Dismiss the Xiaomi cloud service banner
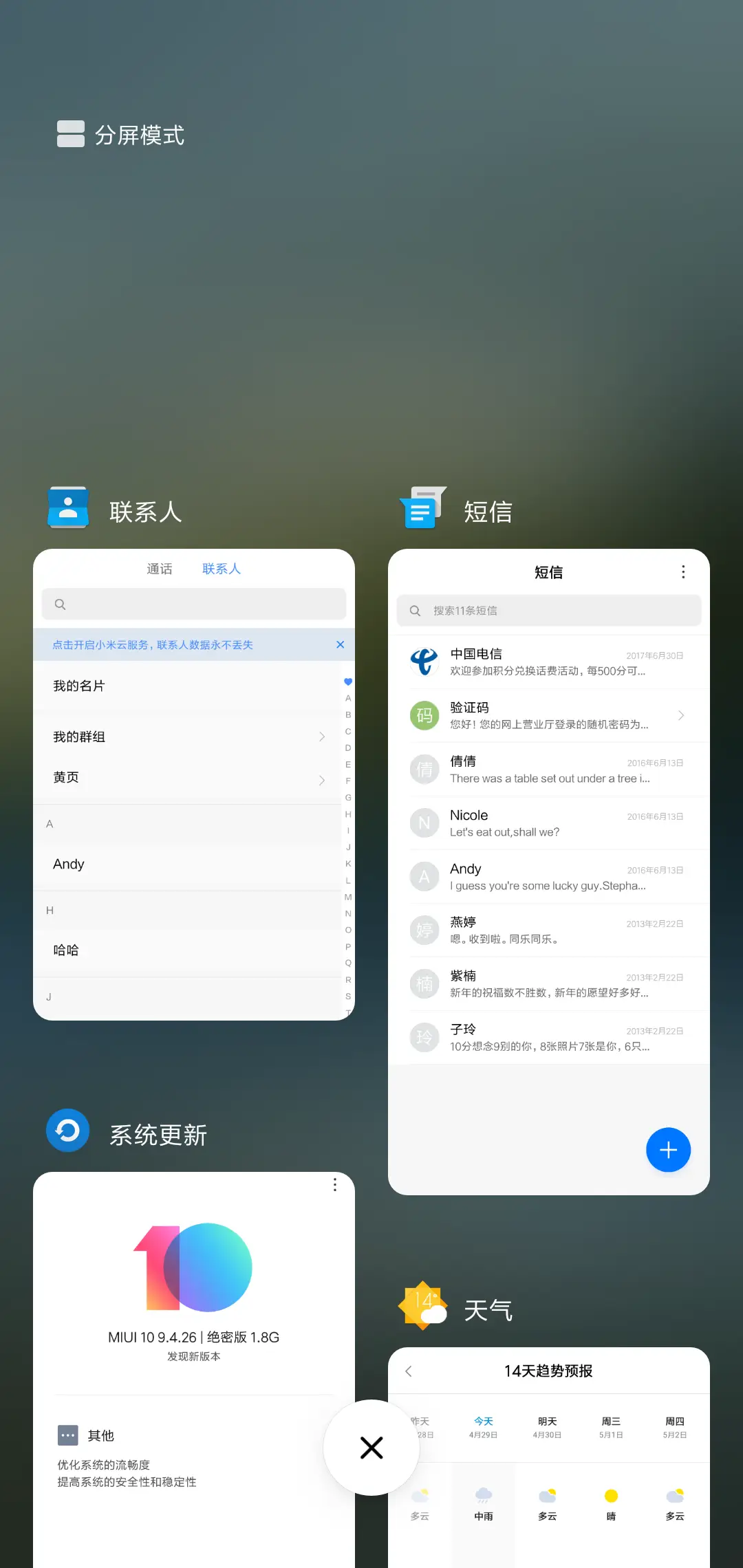 [340, 644]
